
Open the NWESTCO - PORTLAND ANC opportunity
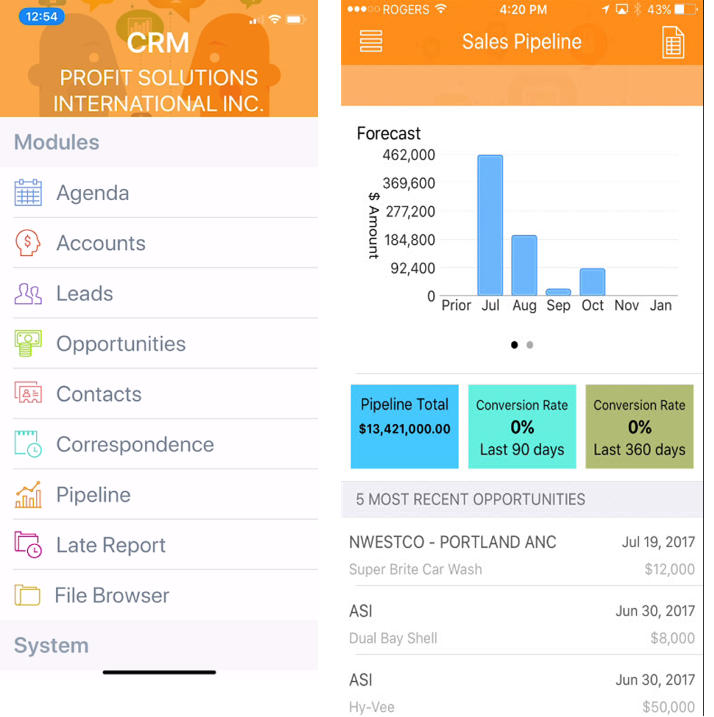pos(521,555)
